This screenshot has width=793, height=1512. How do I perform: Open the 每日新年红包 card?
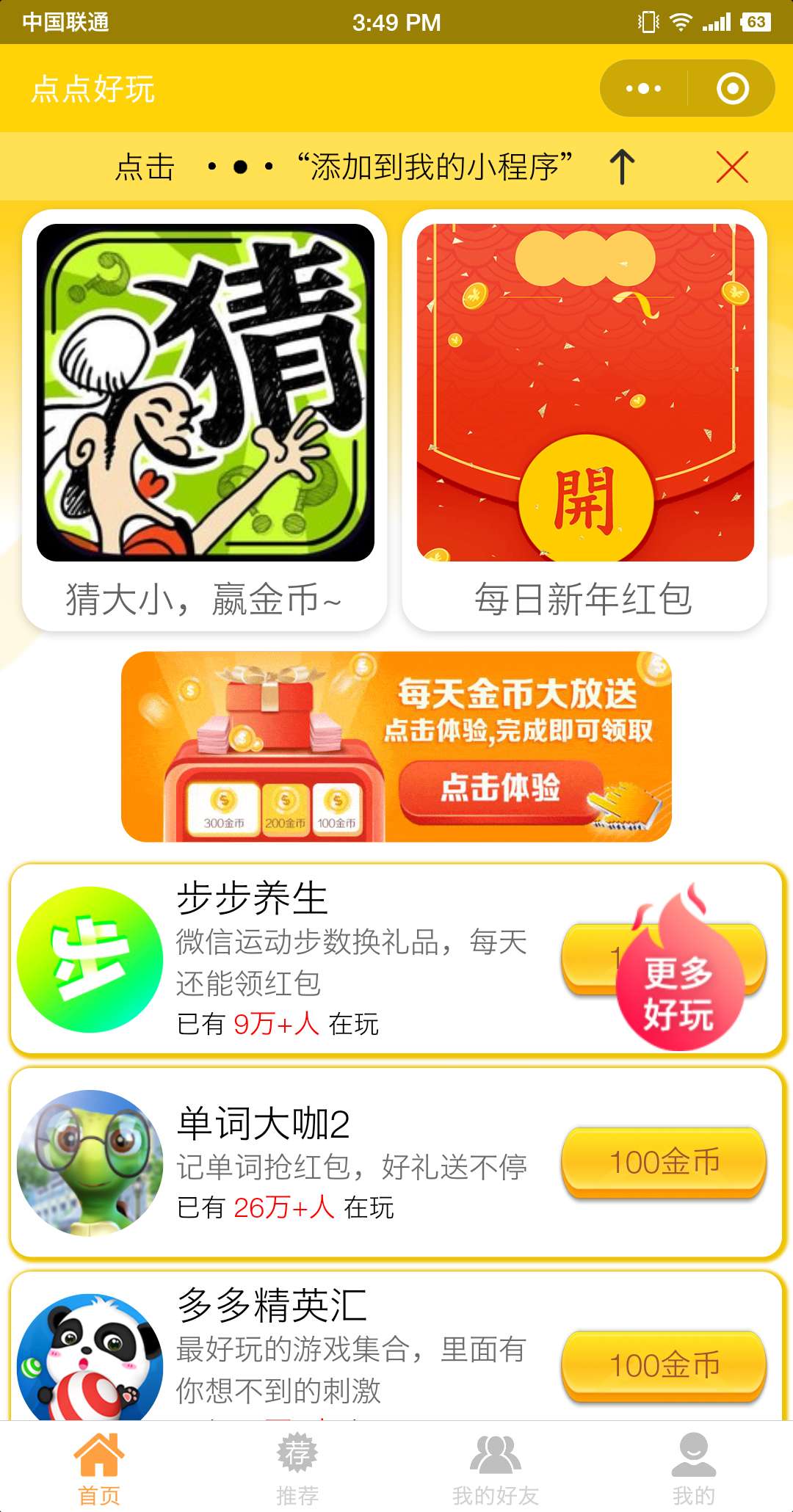tap(585, 421)
